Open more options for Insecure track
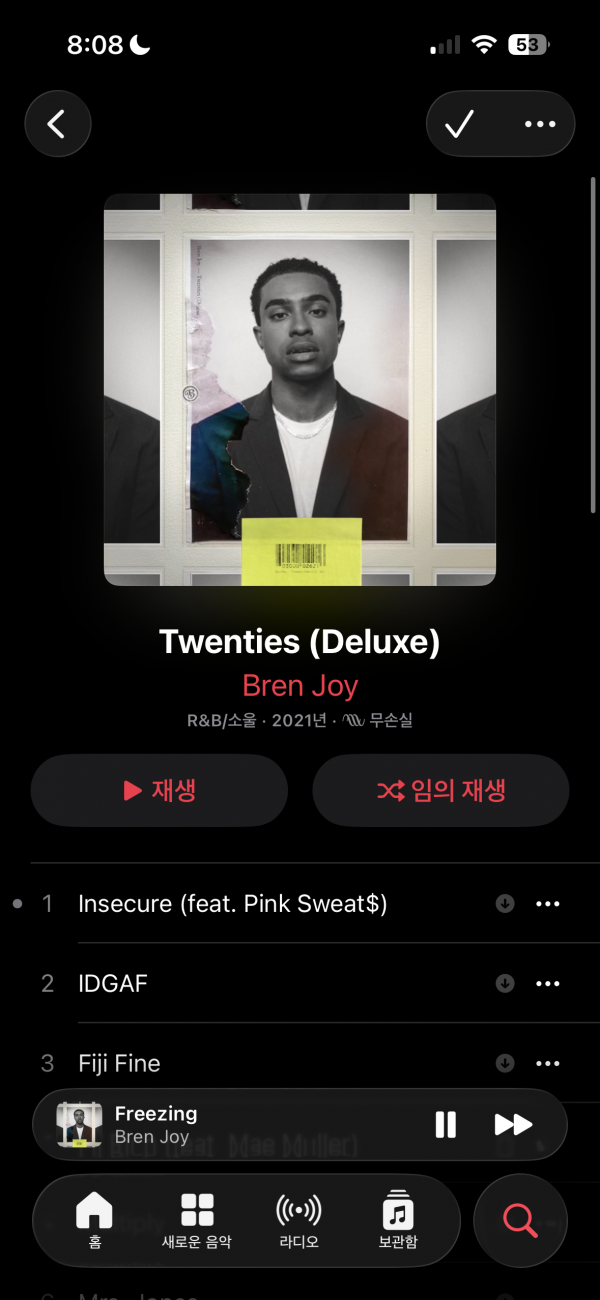This screenshot has width=600, height=1300. tap(548, 904)
